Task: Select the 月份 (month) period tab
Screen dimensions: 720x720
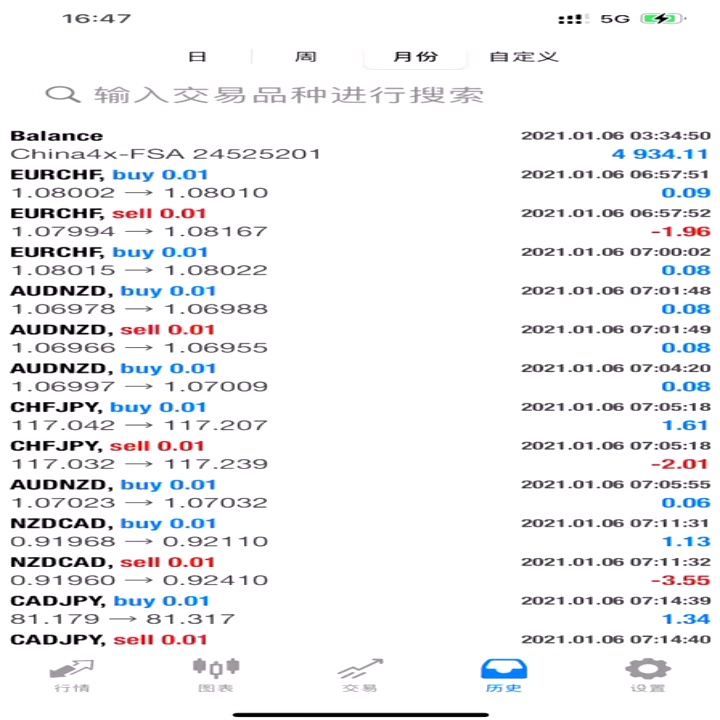Action: (415, 56)
